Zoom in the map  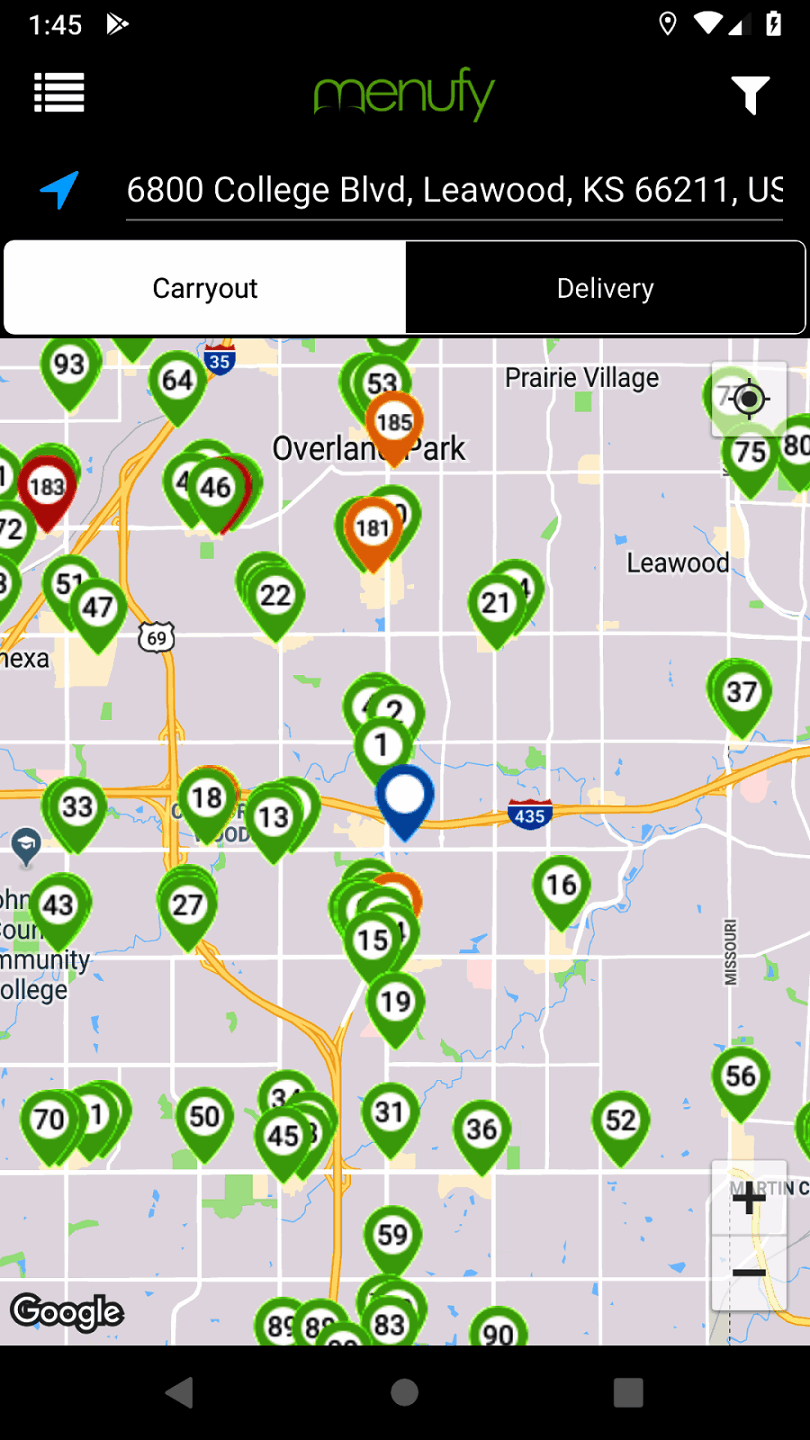748,1198
